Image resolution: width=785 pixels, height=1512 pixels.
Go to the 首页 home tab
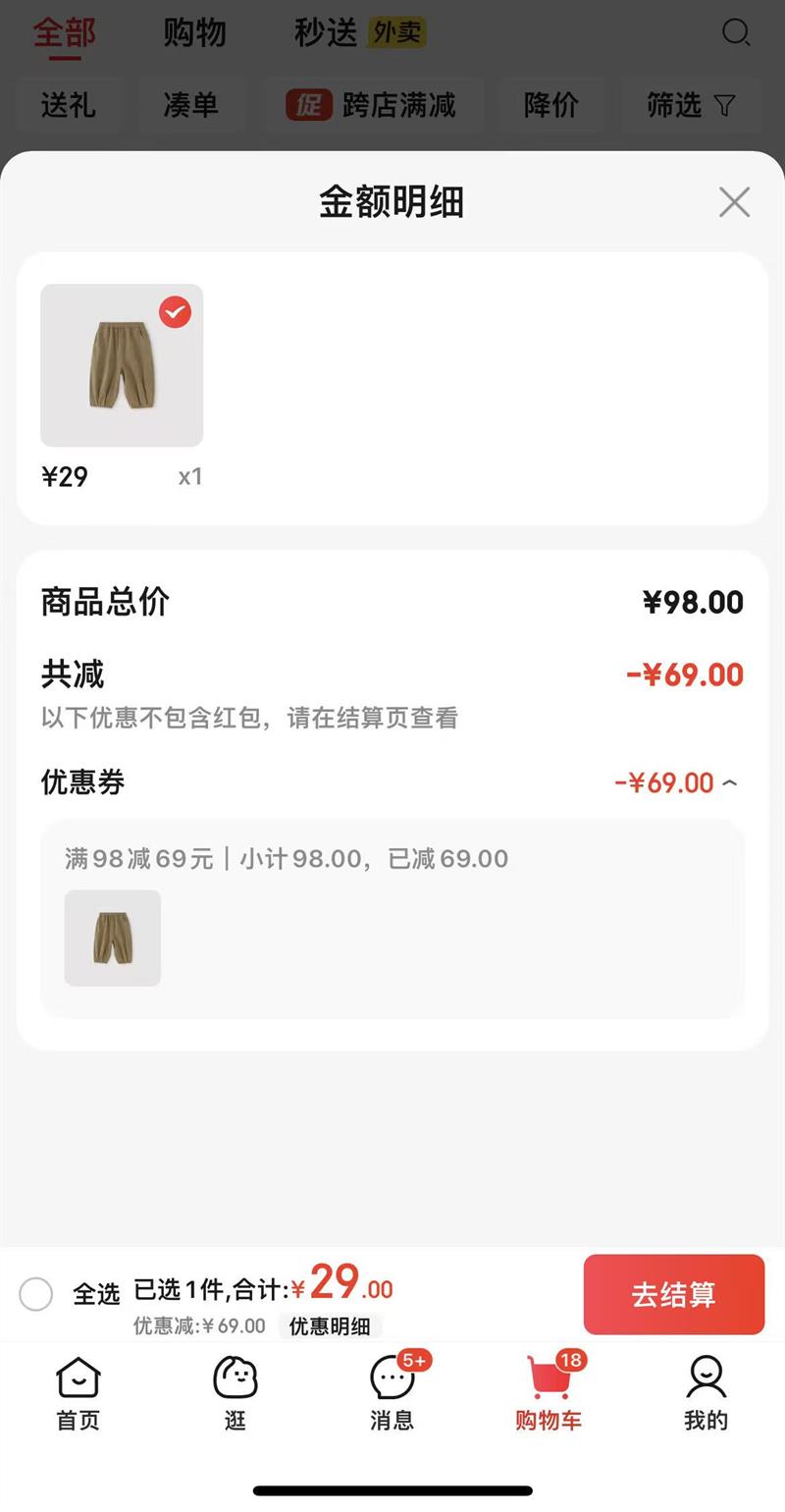pos(78,1392)
